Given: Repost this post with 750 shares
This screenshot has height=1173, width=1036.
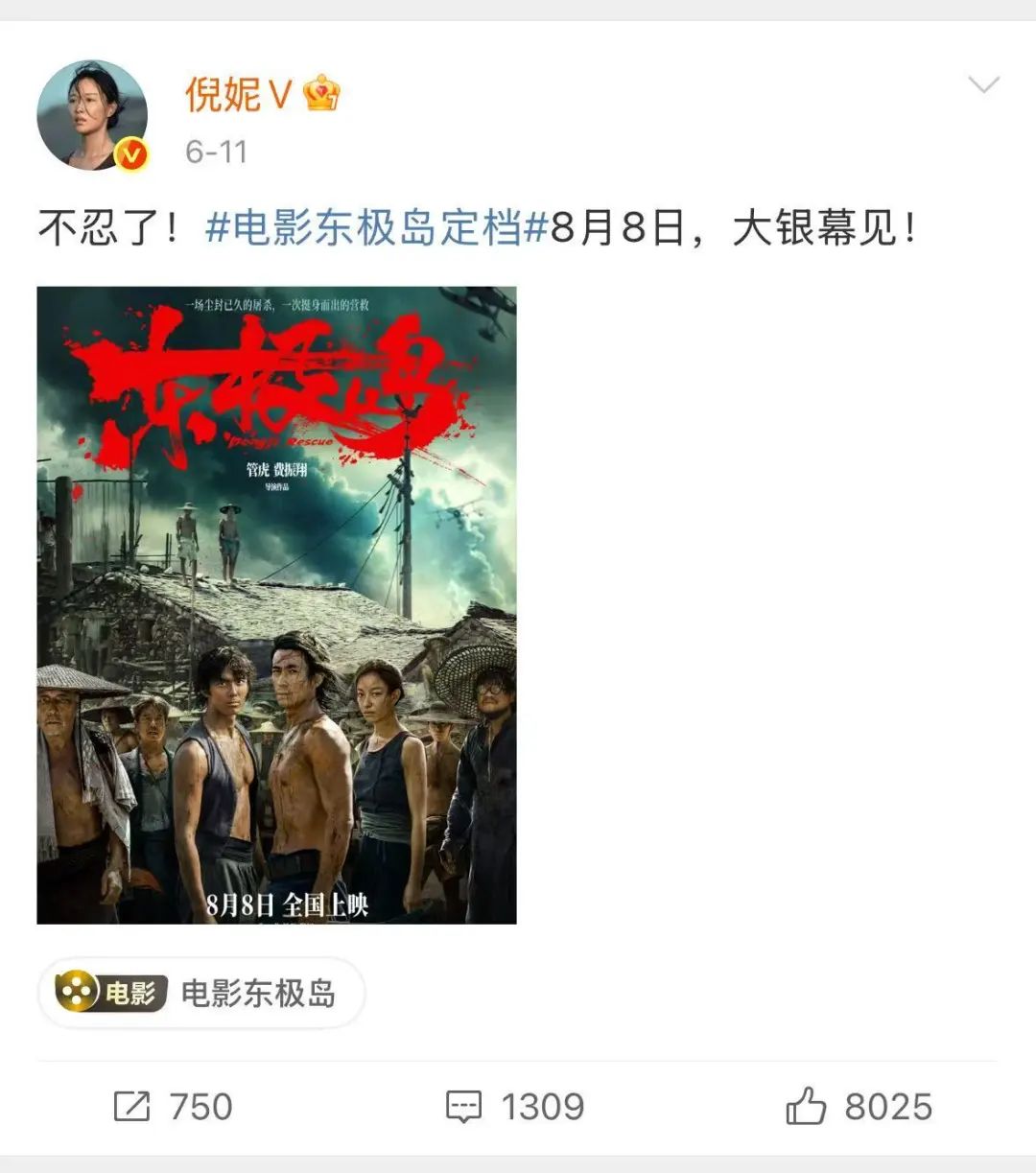Looking at the screenshot, I should click(173, 1107).
